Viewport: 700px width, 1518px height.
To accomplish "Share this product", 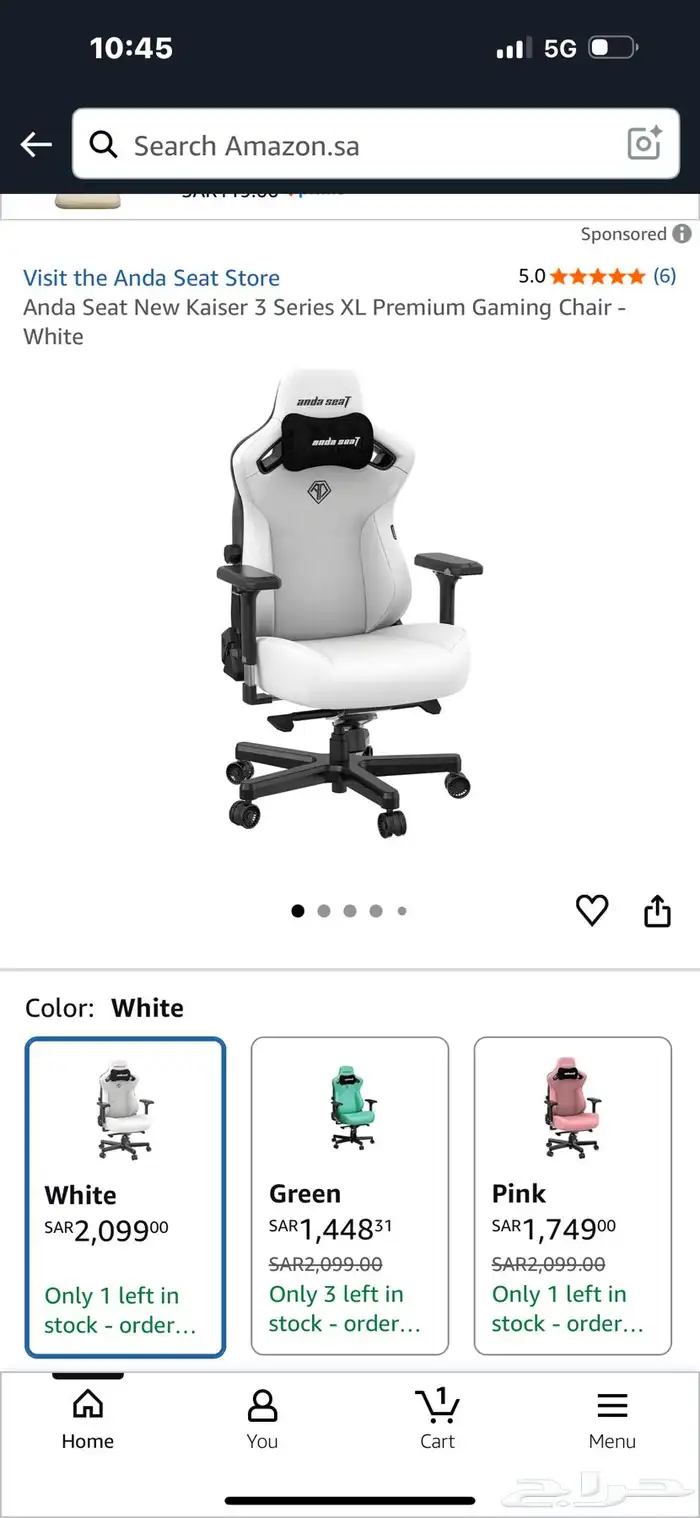I will coord(657,911).
